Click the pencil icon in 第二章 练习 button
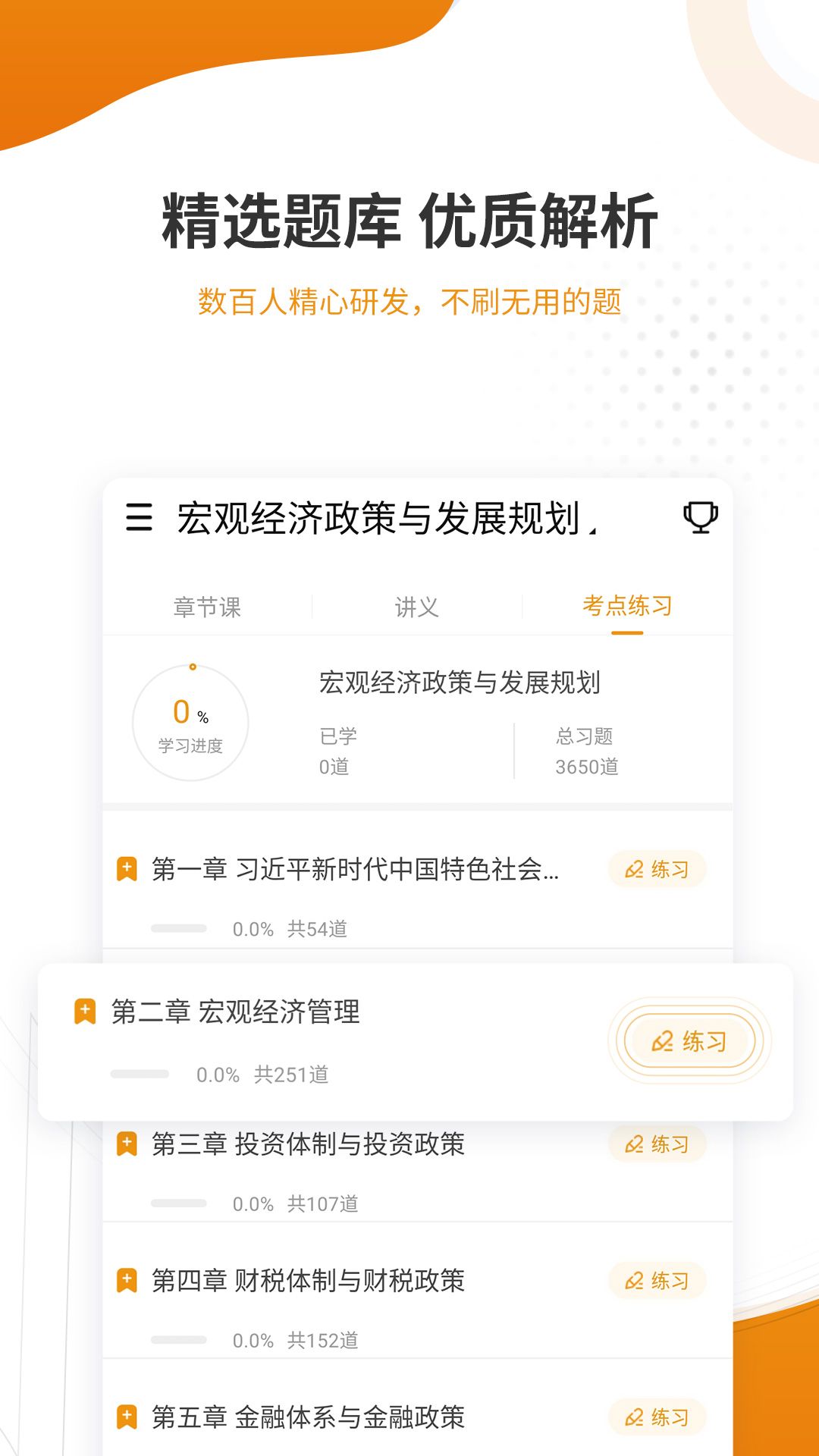Screen dimensions: 819x1456 pyautogui.click(x=663, y=1041)
